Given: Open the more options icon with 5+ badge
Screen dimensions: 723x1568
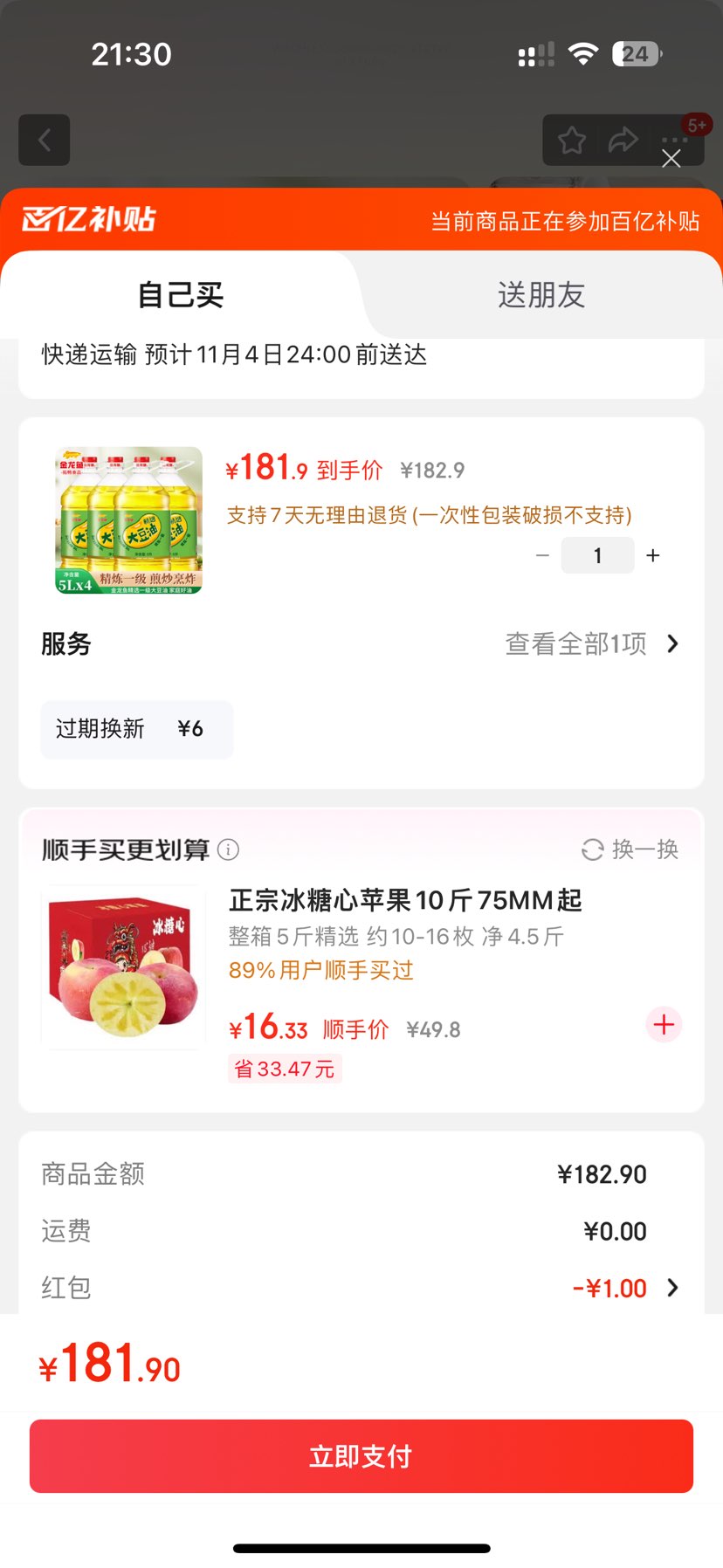Looking at the screenshot, I should (x=672, y=140).
